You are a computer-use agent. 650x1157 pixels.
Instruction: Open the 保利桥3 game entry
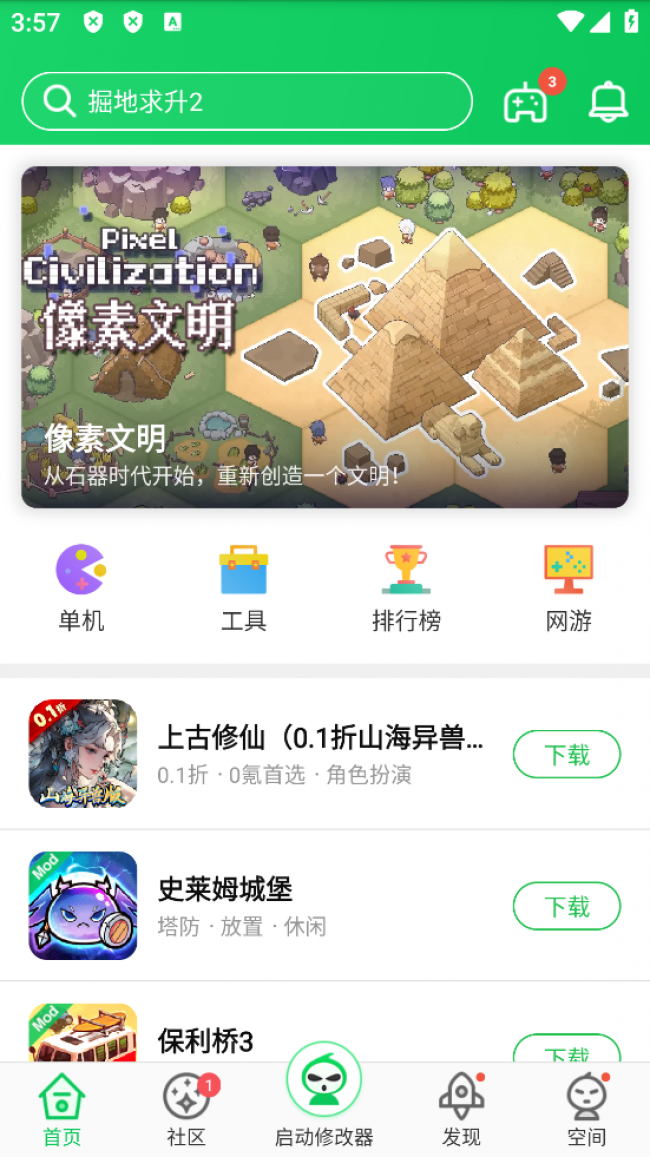205,1040
